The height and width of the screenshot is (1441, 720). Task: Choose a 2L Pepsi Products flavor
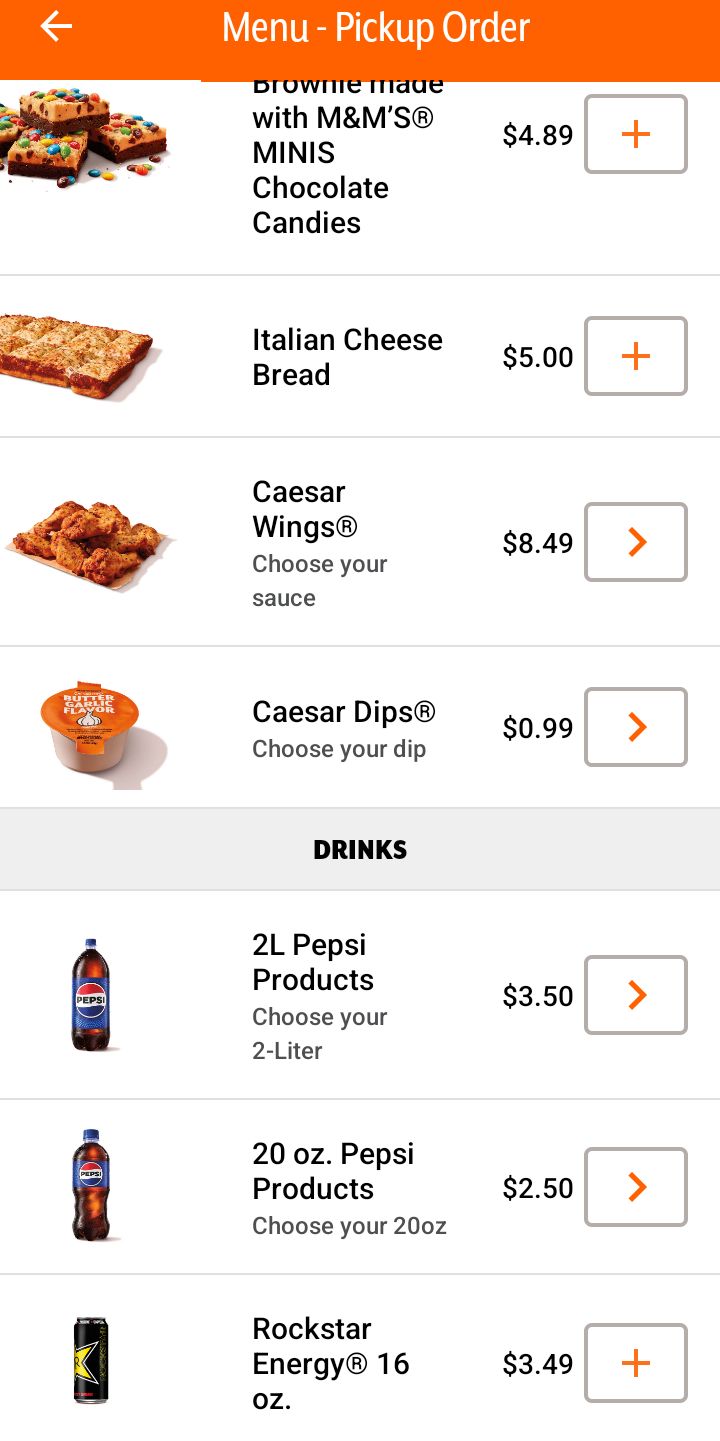tap(635, 995)
